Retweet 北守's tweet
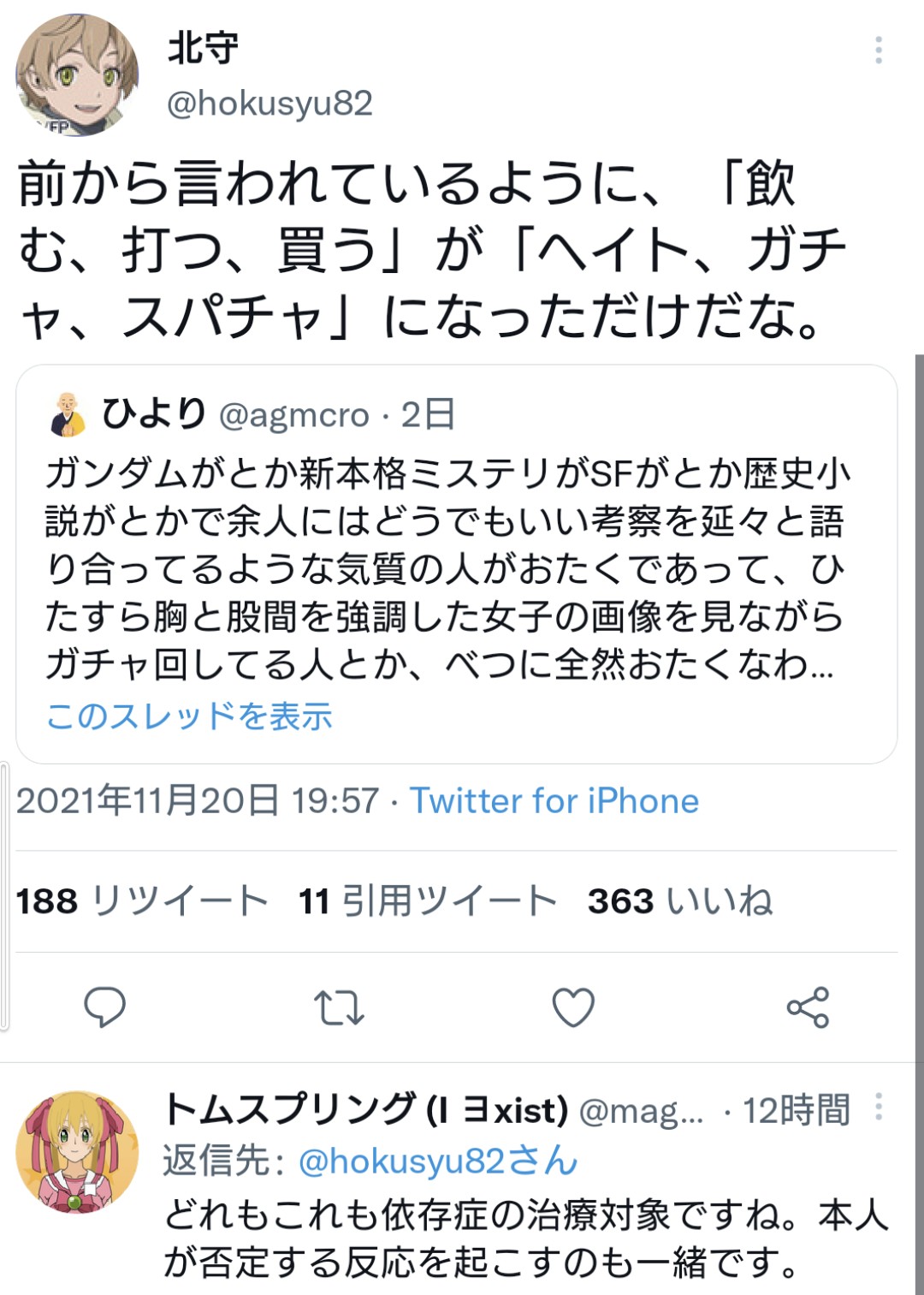 click(339, 1007)
